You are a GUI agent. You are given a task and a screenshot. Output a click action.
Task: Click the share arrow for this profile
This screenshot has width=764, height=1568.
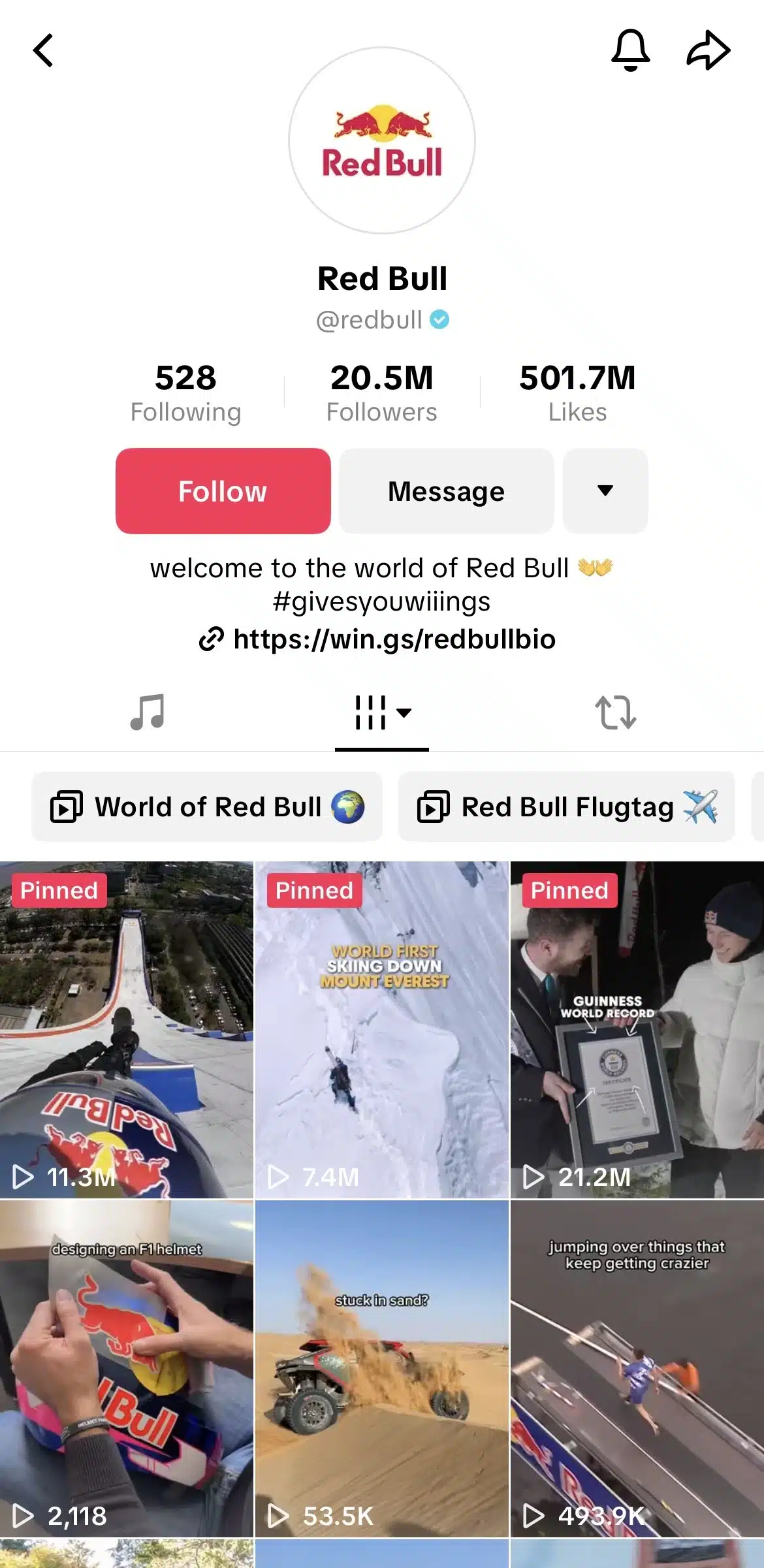(x=709, y=50)
